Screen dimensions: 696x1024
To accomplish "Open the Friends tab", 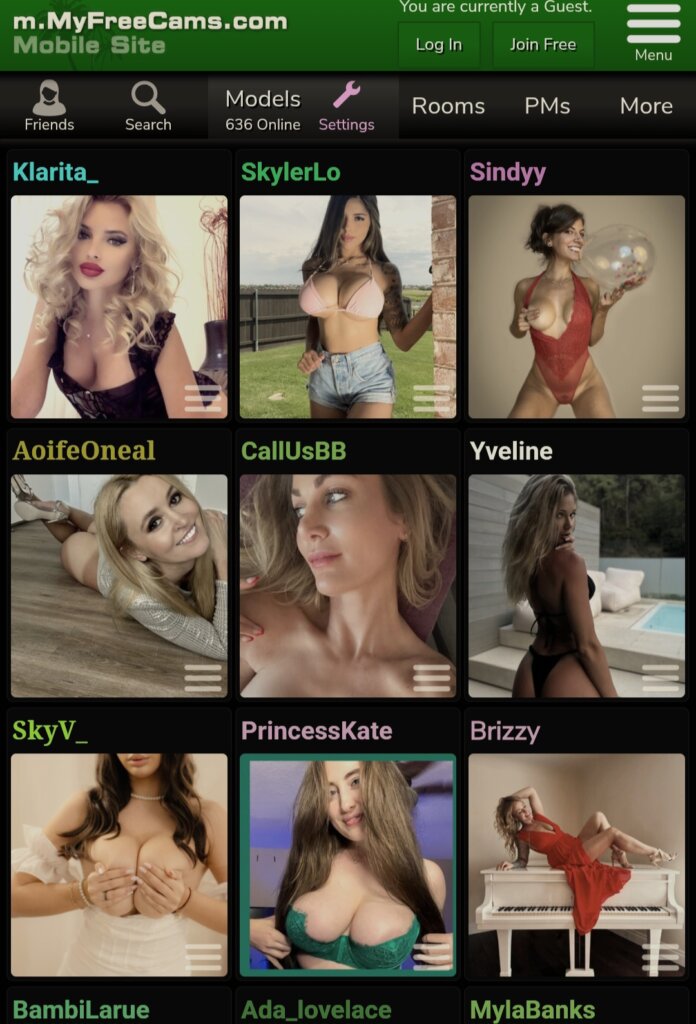I will (x=49, y=106).
